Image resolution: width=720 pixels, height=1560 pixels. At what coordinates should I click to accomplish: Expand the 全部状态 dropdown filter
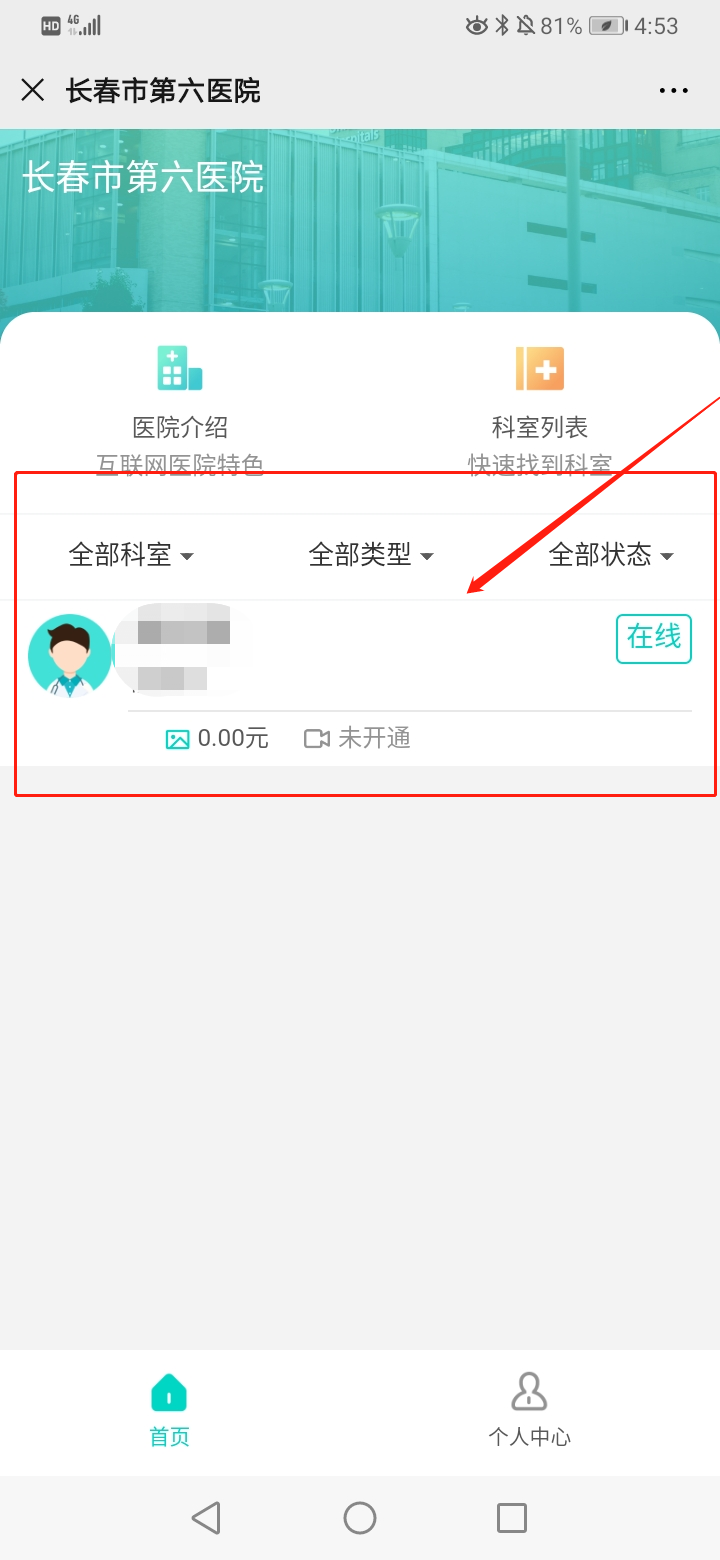click(x=610, y=554)
